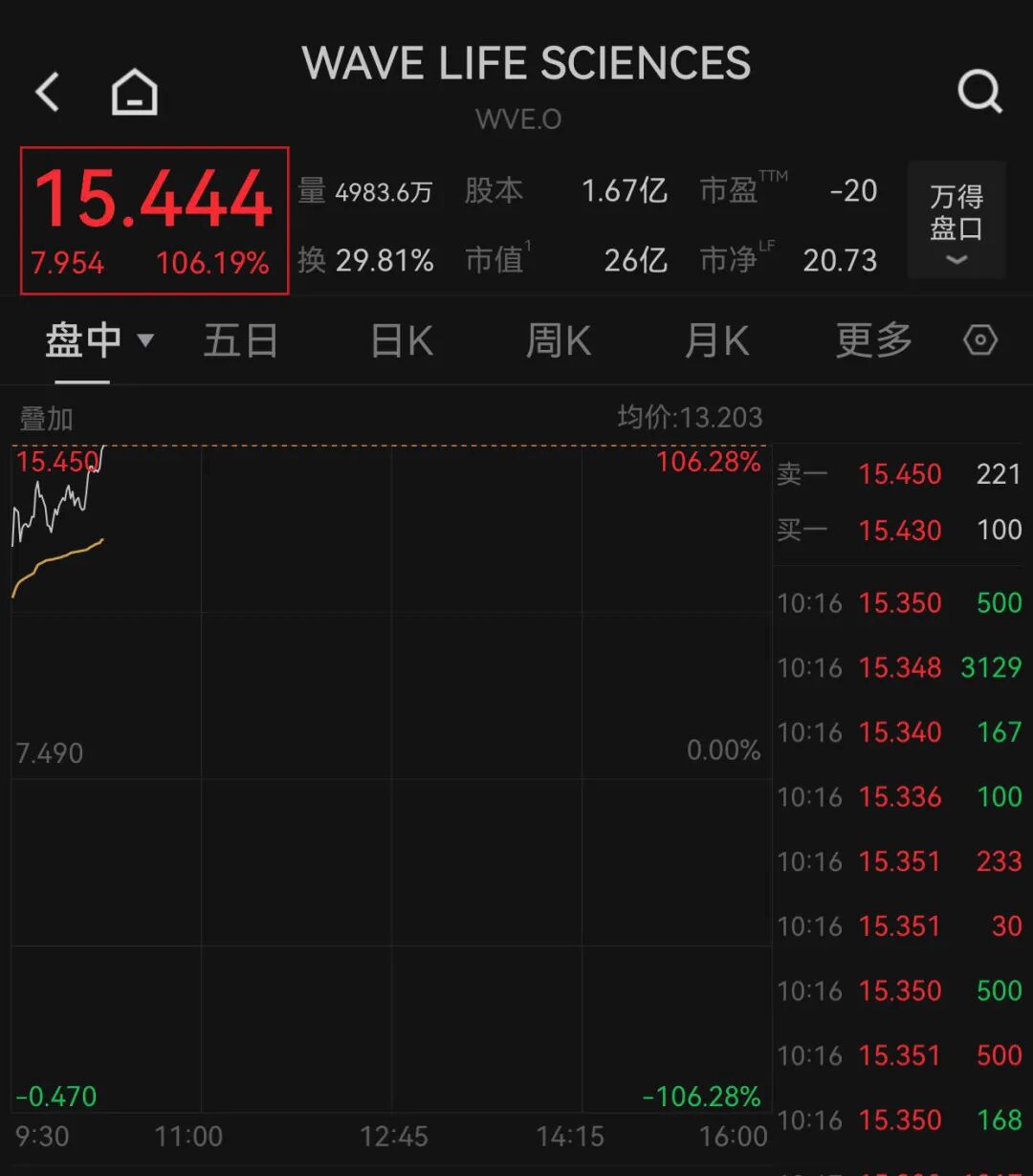Switch to the 五日 chart tab
The width and height of the screenshot is (1033, 1176).
[x=240, y=340]
